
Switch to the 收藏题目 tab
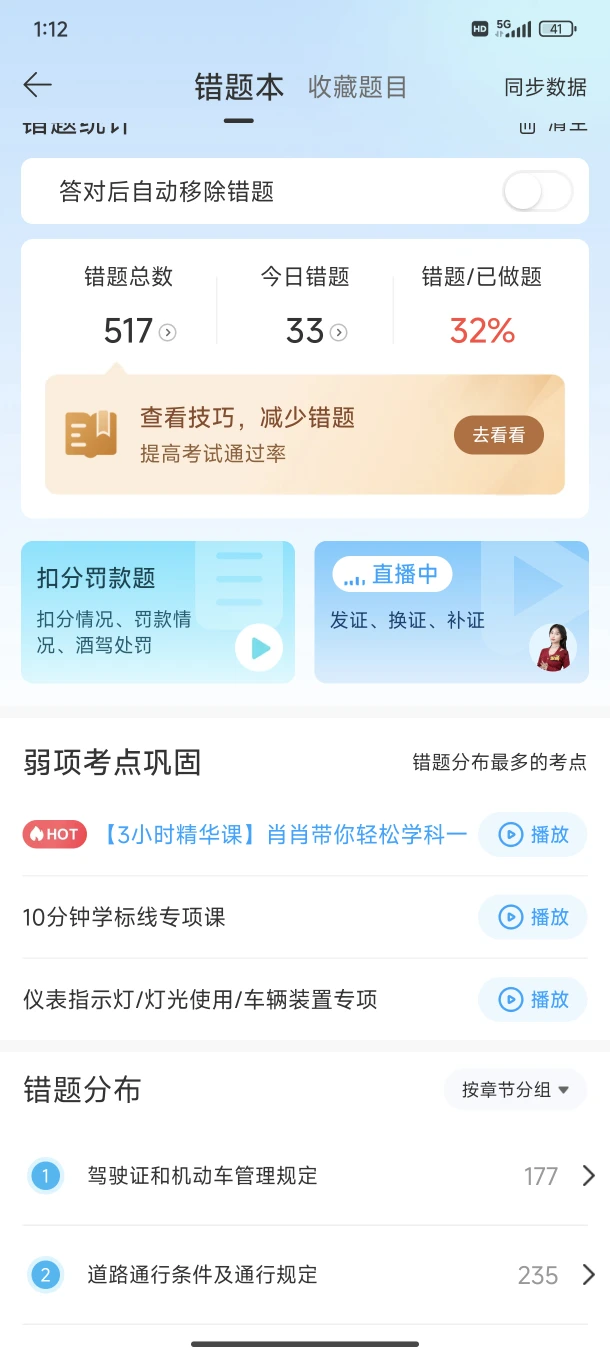[357, 87]
